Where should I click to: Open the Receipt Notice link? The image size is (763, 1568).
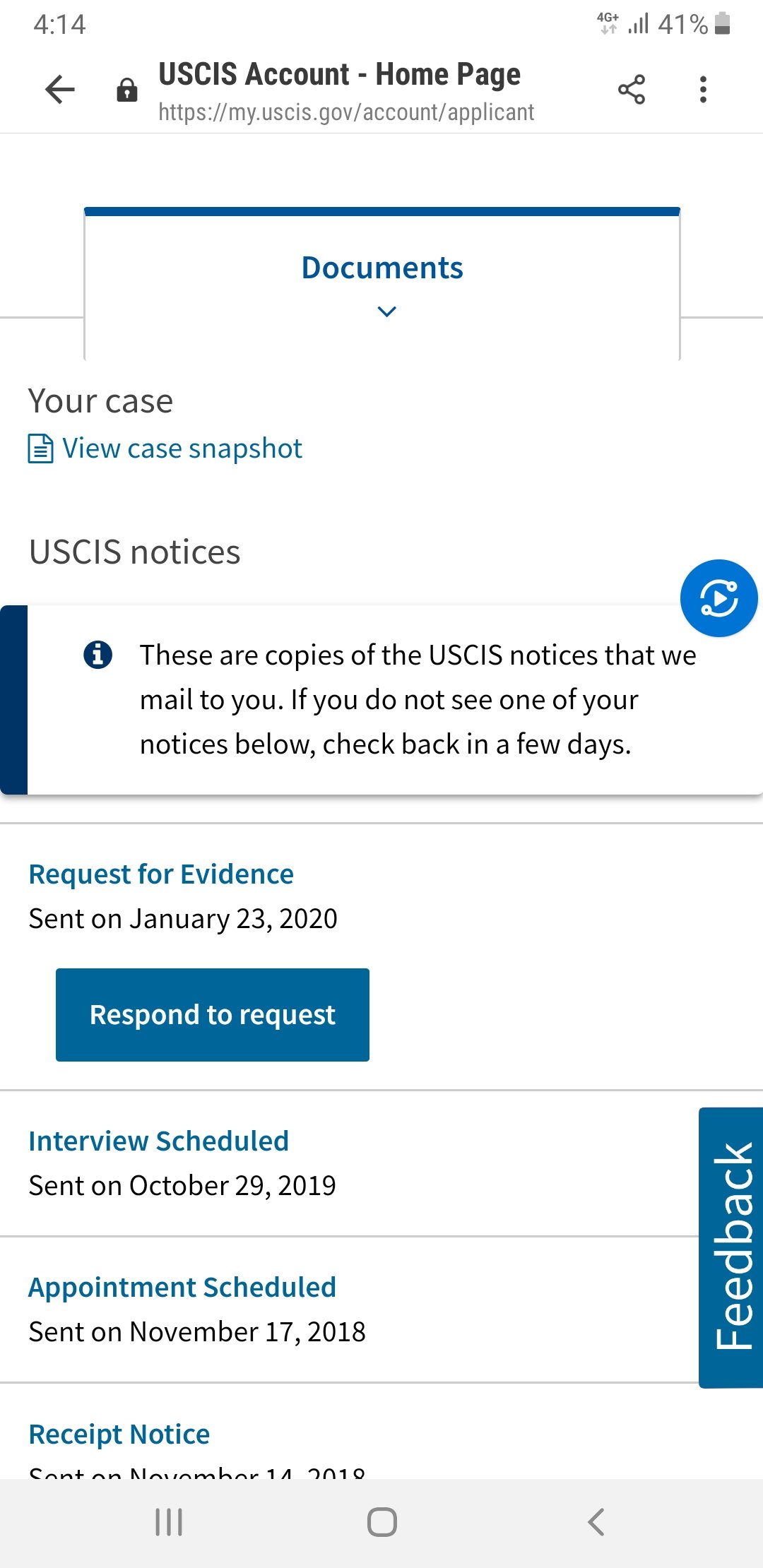pyautogui.click(x=119, y=1435)
